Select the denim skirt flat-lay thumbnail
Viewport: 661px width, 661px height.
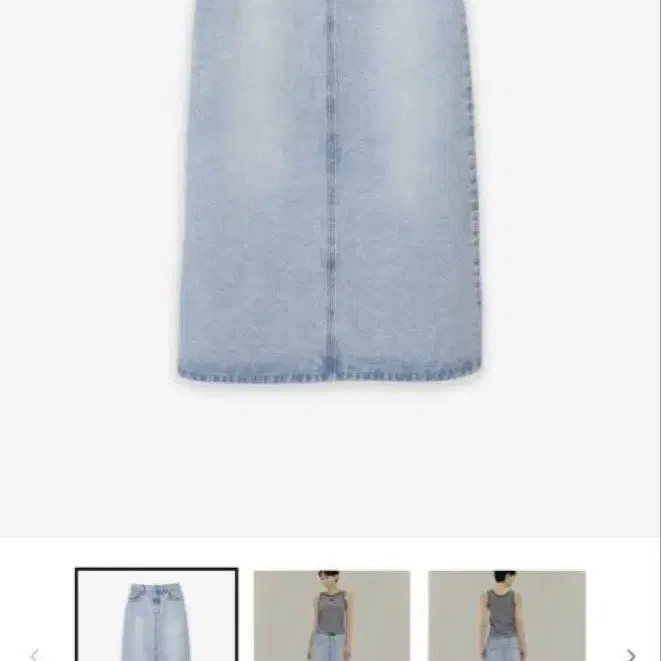point(157,615)
